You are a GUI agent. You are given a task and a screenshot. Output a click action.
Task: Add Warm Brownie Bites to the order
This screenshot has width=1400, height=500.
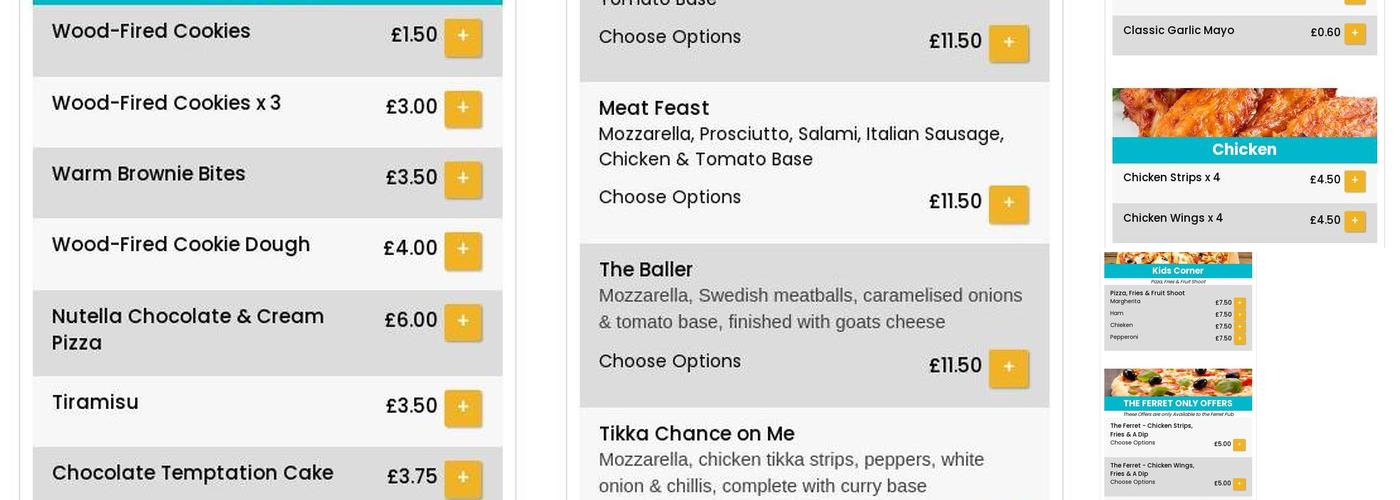pos(463,179)
